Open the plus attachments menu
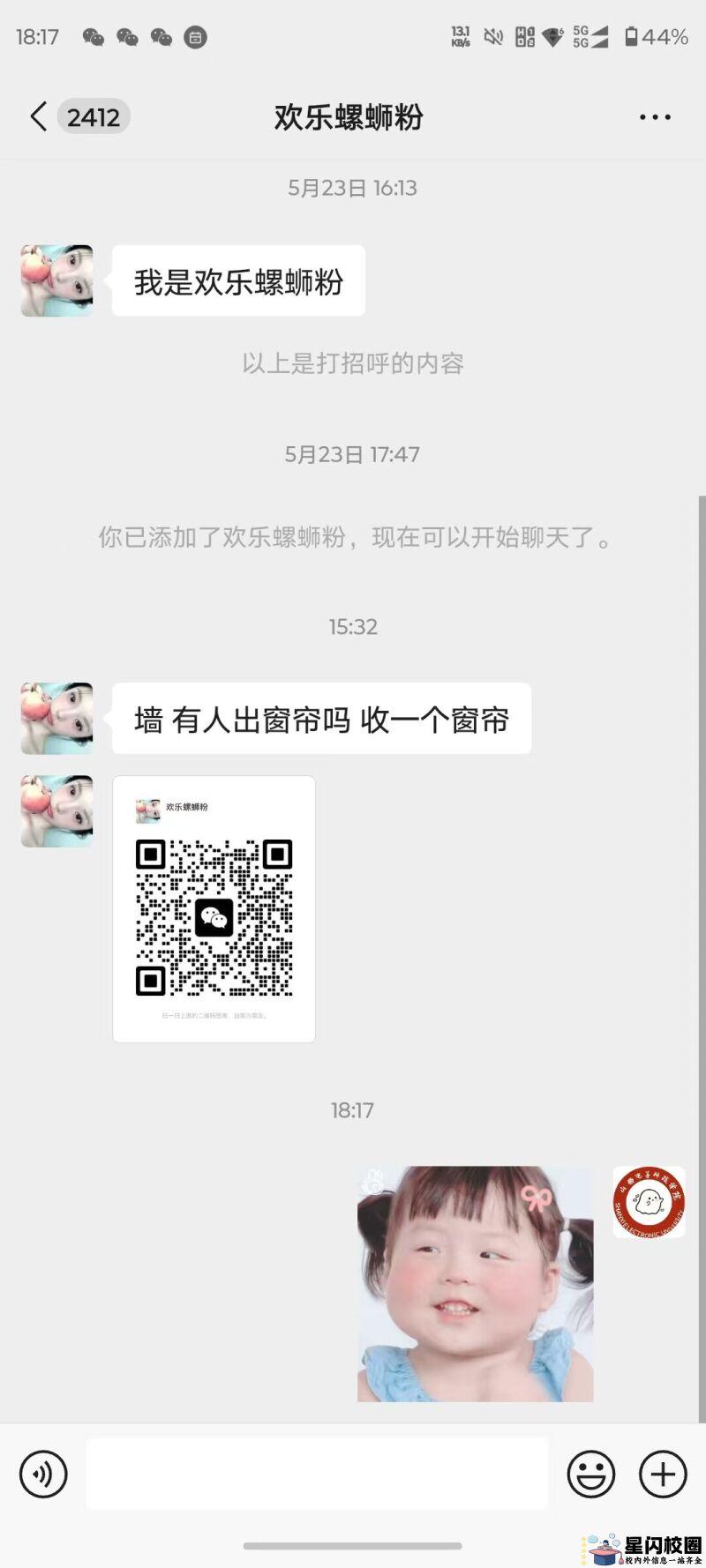The height and width of the screenshot is (1568, 706). coord(663,1474)
